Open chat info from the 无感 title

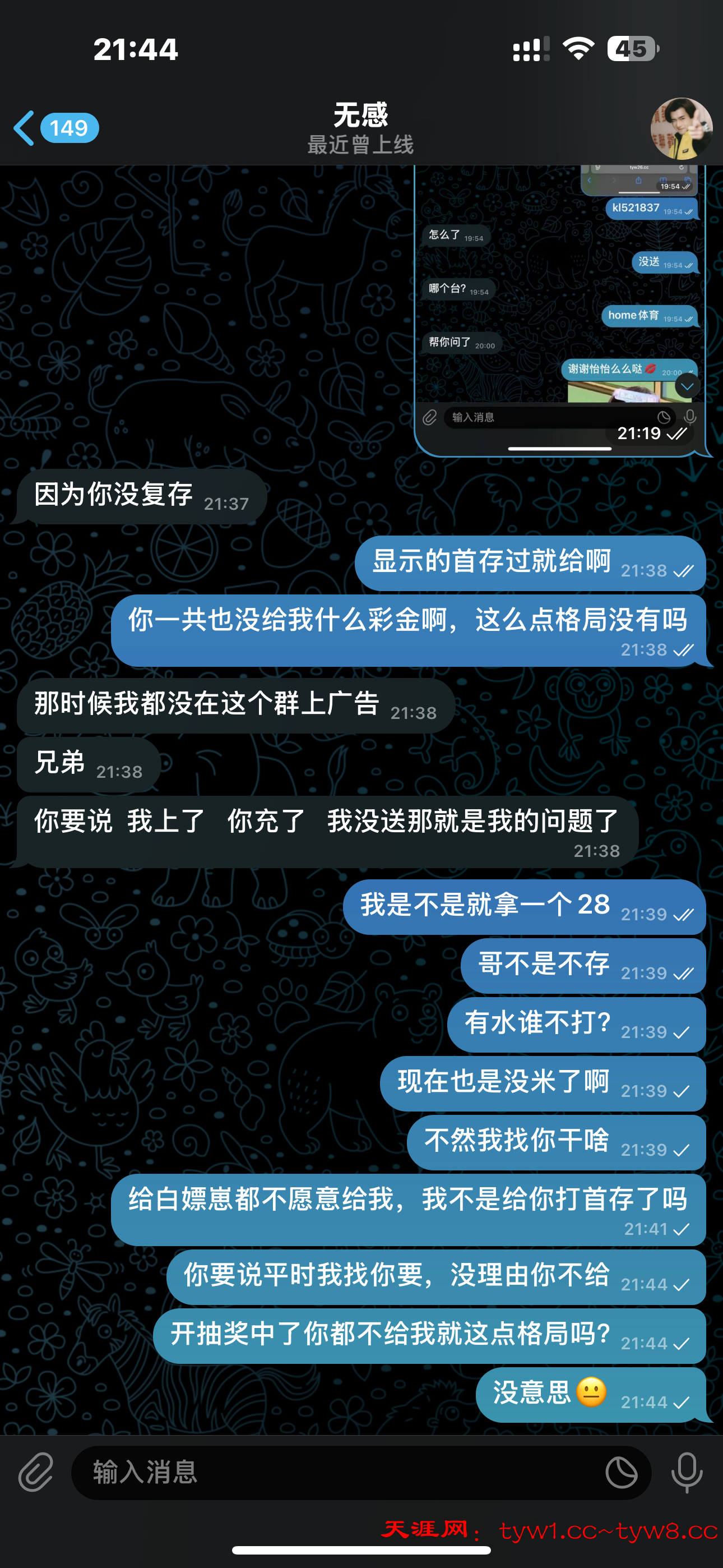click(x=360, y=128)
